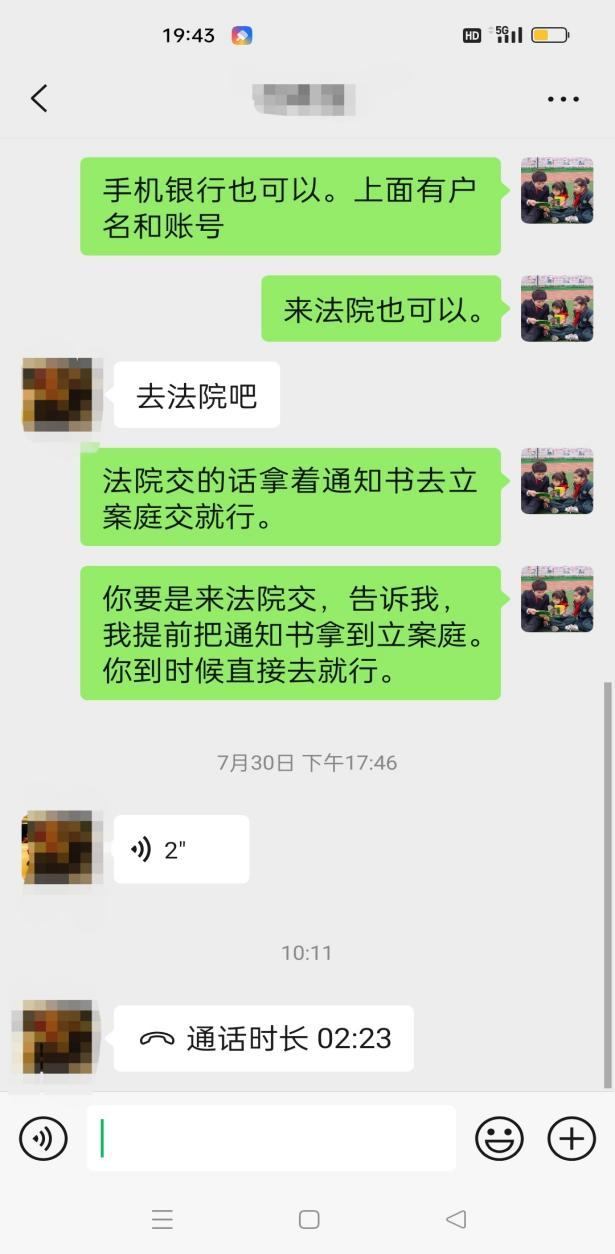Open sender avatar beside 来法院也可以 message

[557, 309]
